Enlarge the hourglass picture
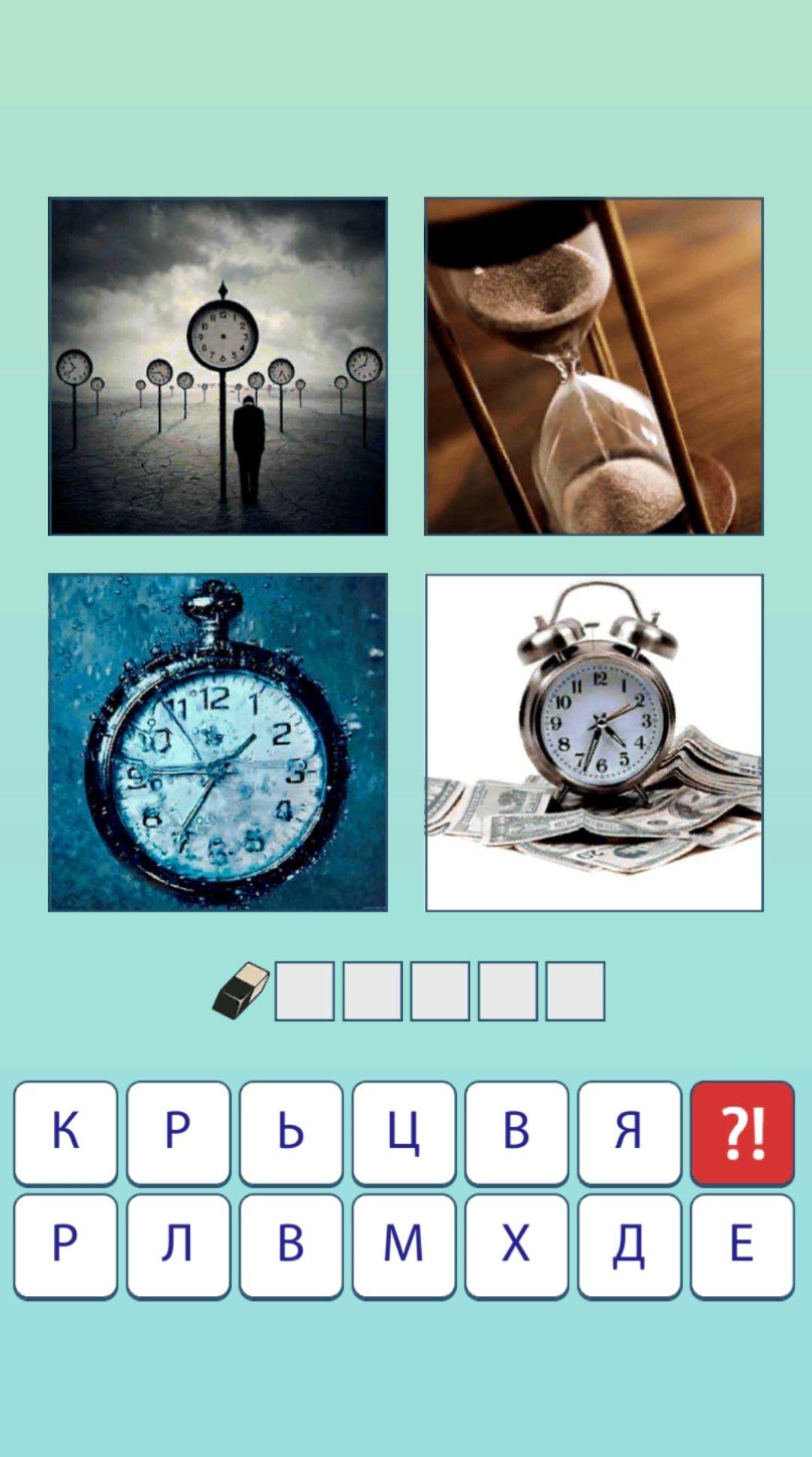This screenshot has height=1457, width=812. tap(594, 366)
